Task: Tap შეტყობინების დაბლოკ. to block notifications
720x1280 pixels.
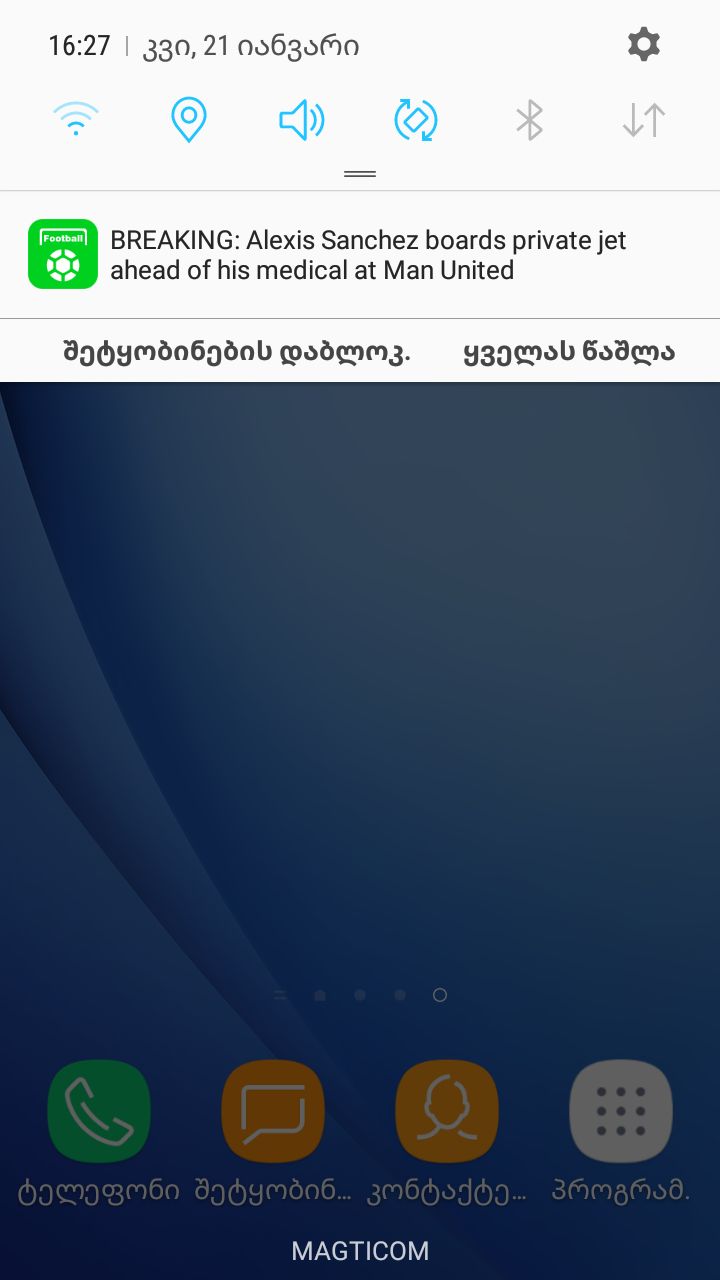Action: click(x=236, y=352)
